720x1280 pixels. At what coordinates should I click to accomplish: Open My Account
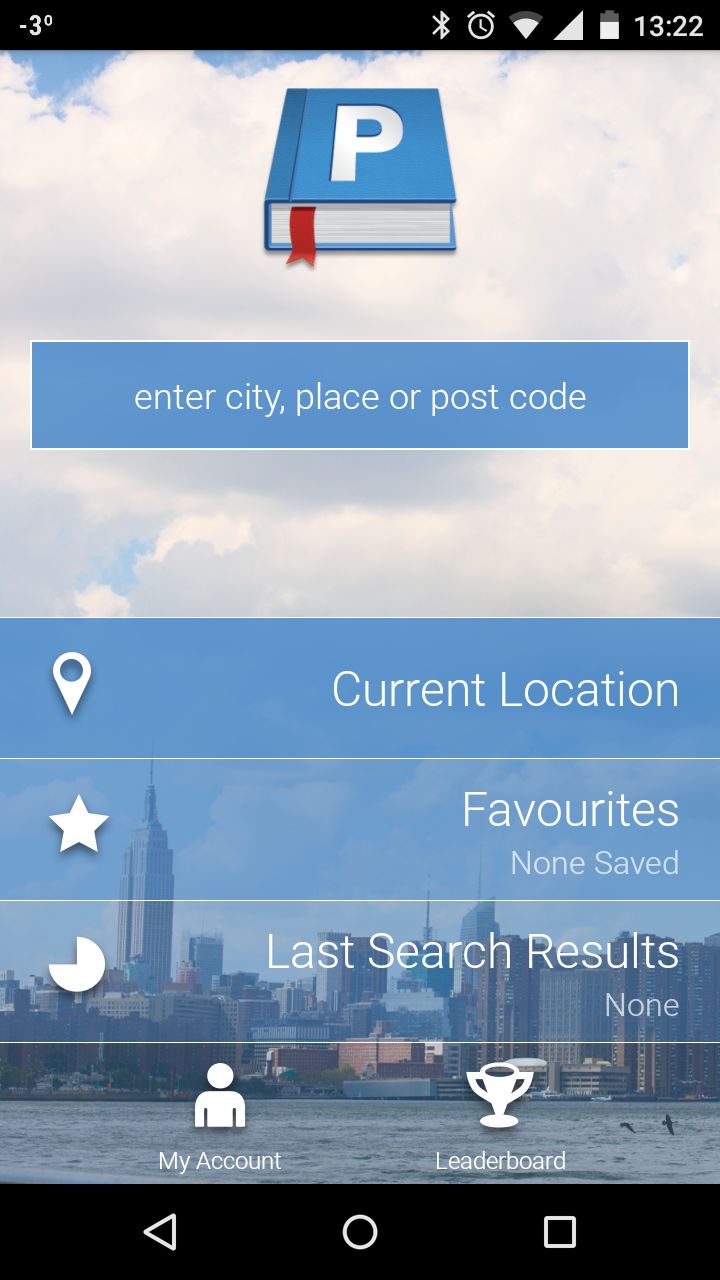click(220, 1118)
